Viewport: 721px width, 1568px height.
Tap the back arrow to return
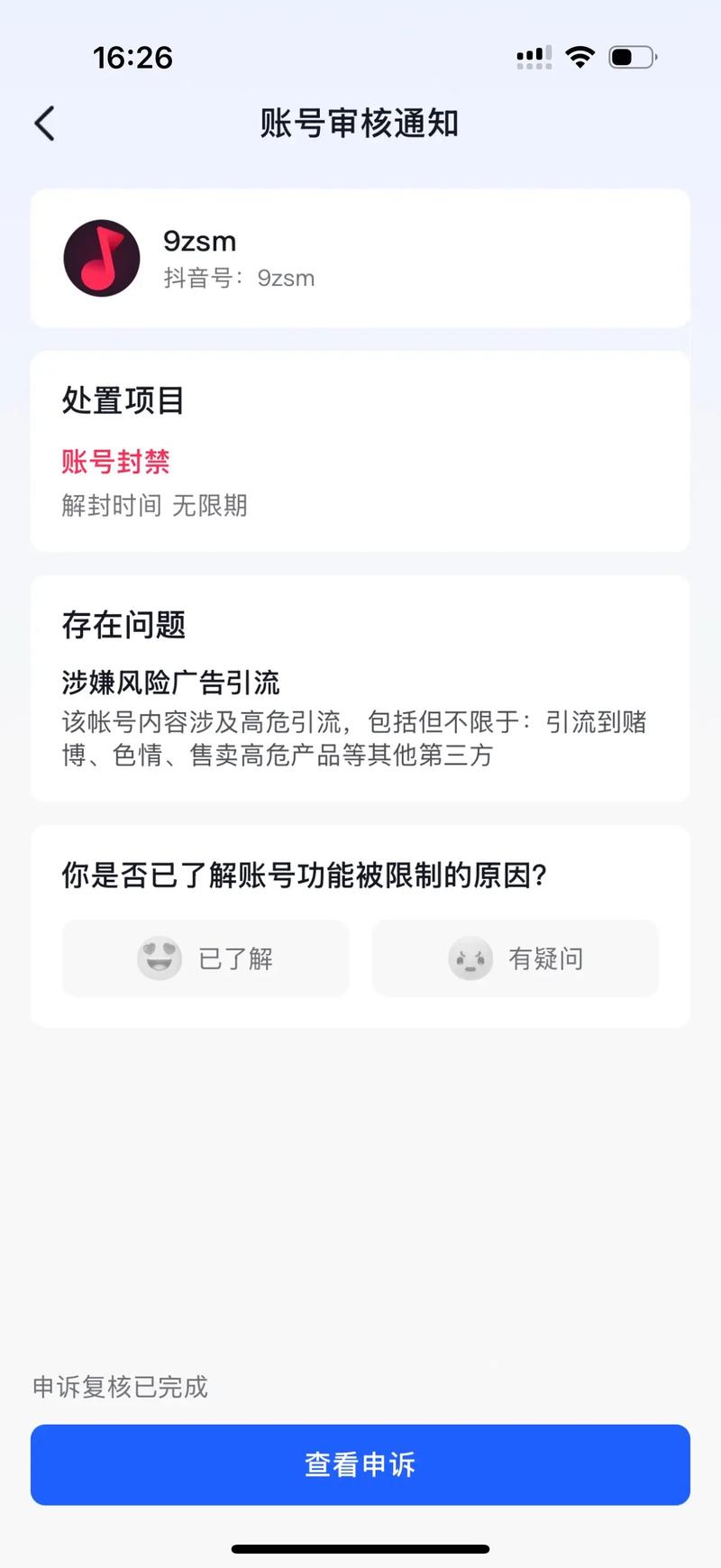click(x=43, y=123)
